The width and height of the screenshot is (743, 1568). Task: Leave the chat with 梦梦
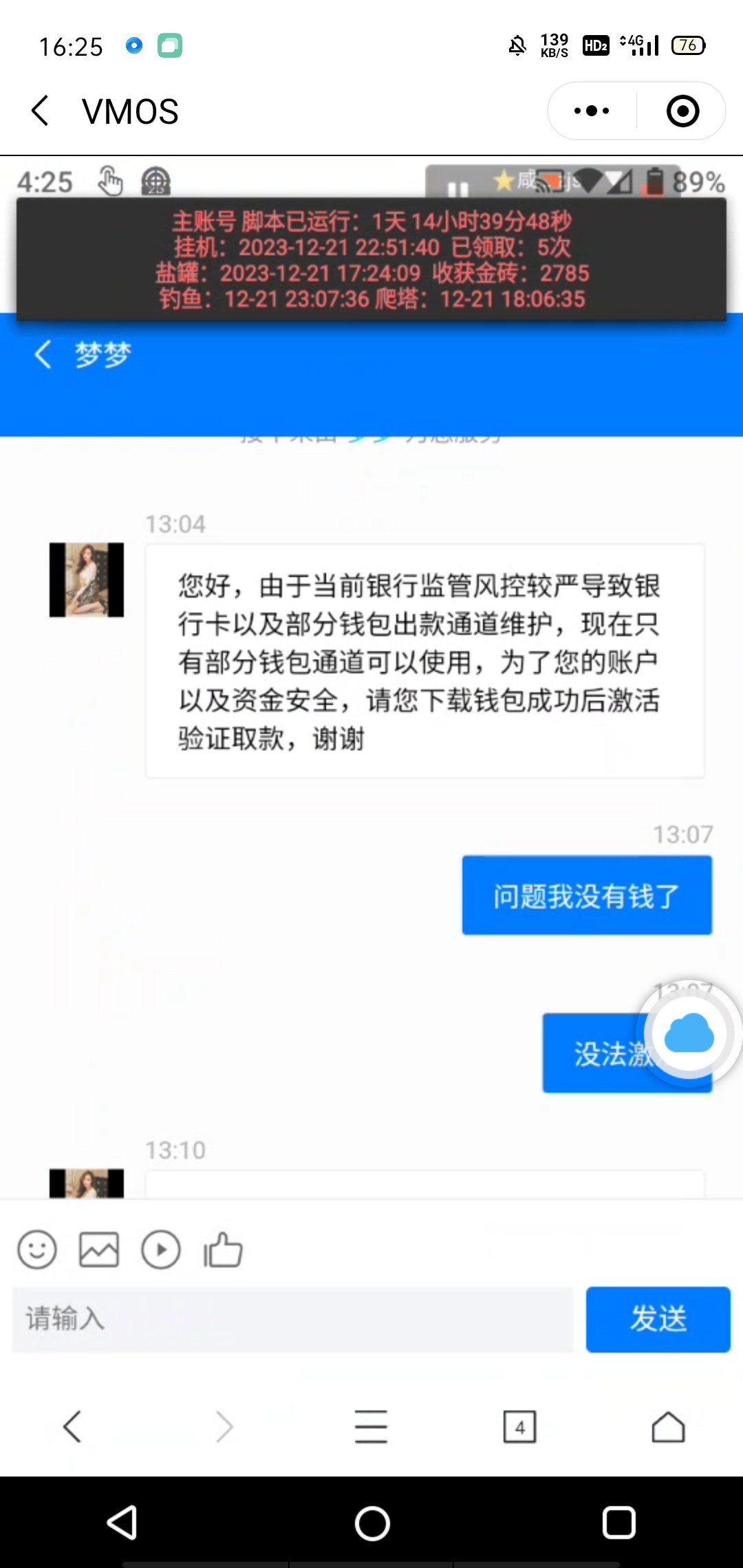pyautogui.click(x=43, y=355)
